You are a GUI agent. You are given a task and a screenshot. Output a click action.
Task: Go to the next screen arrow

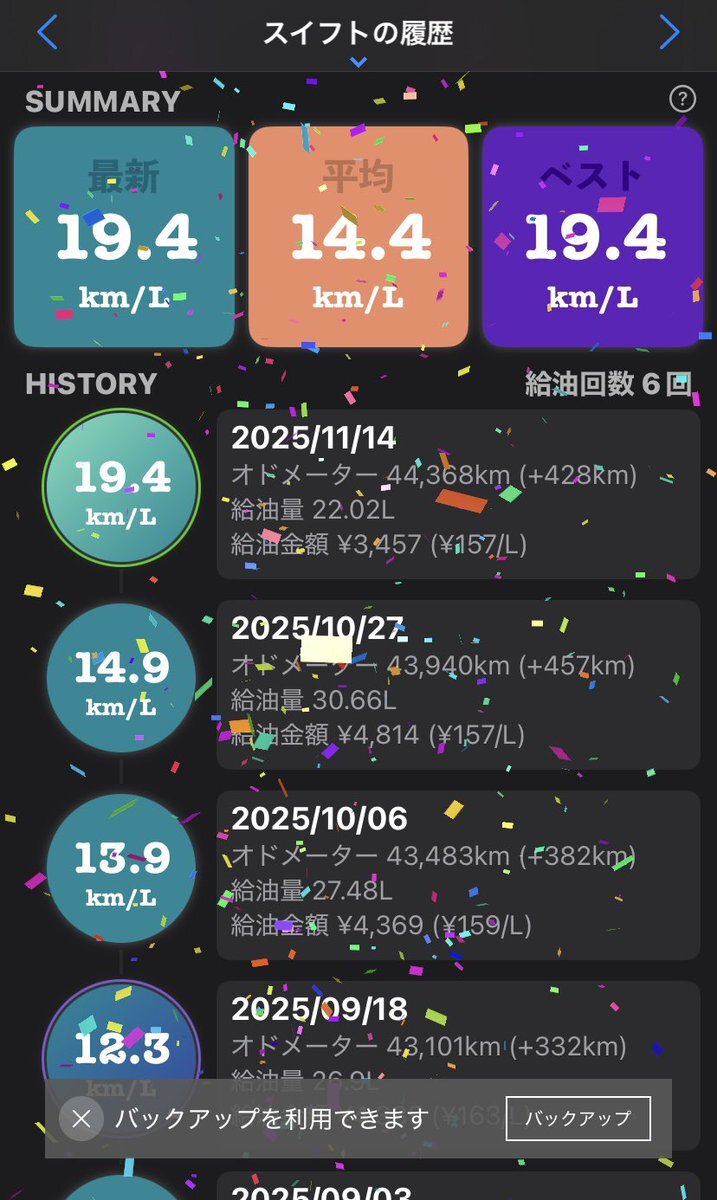[669, 32]
